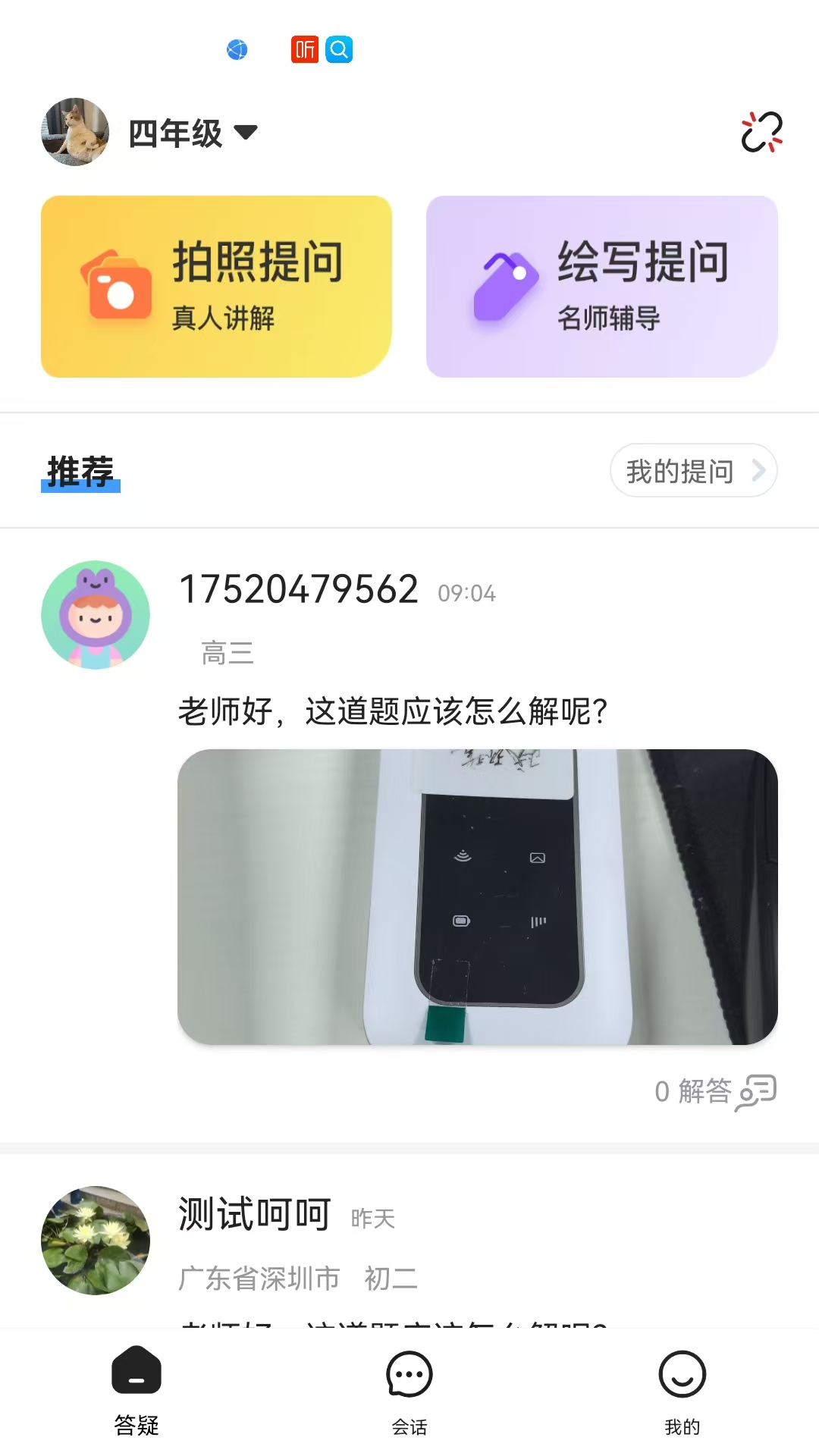Screen dimensions: 819x1456
Task: Tap the globe icon in the status bar
Action: [237, 49]
